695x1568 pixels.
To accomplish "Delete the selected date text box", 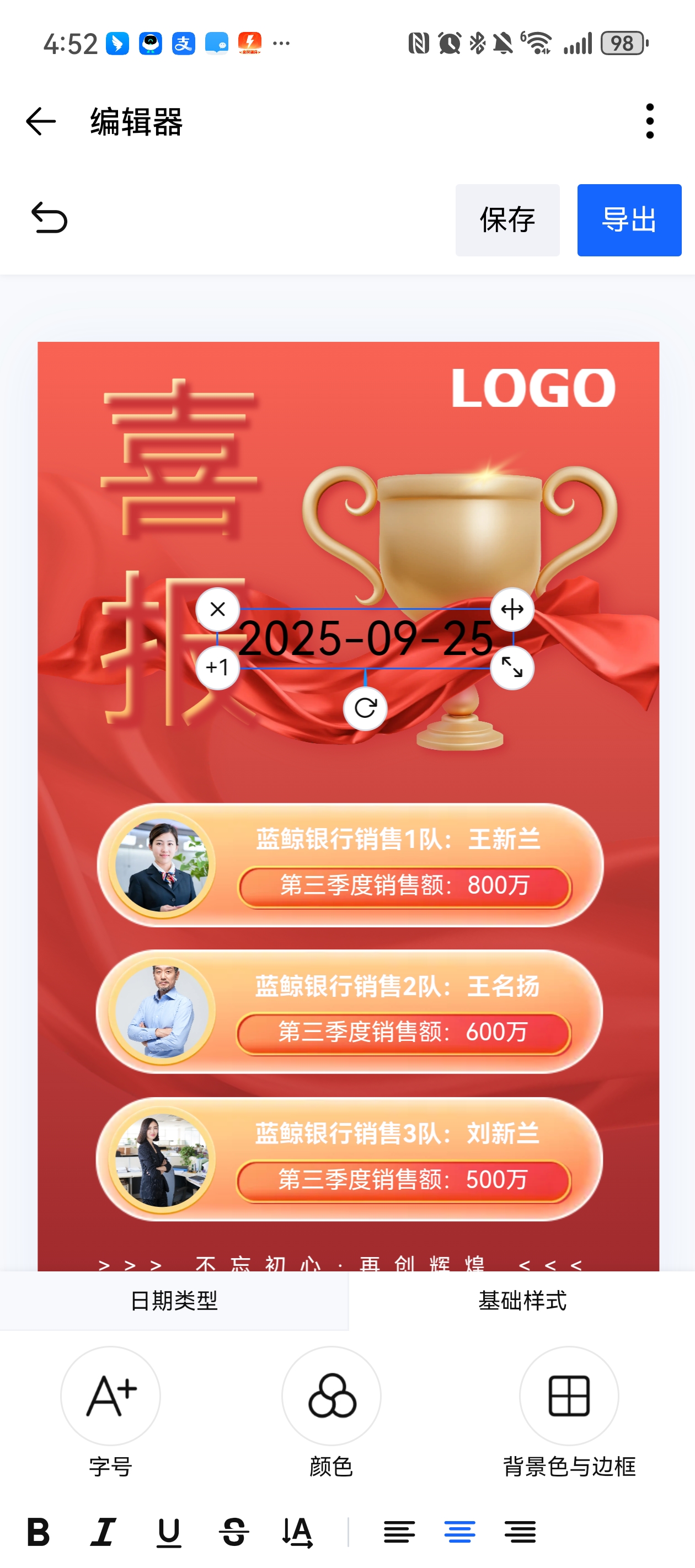I will 217,609.
